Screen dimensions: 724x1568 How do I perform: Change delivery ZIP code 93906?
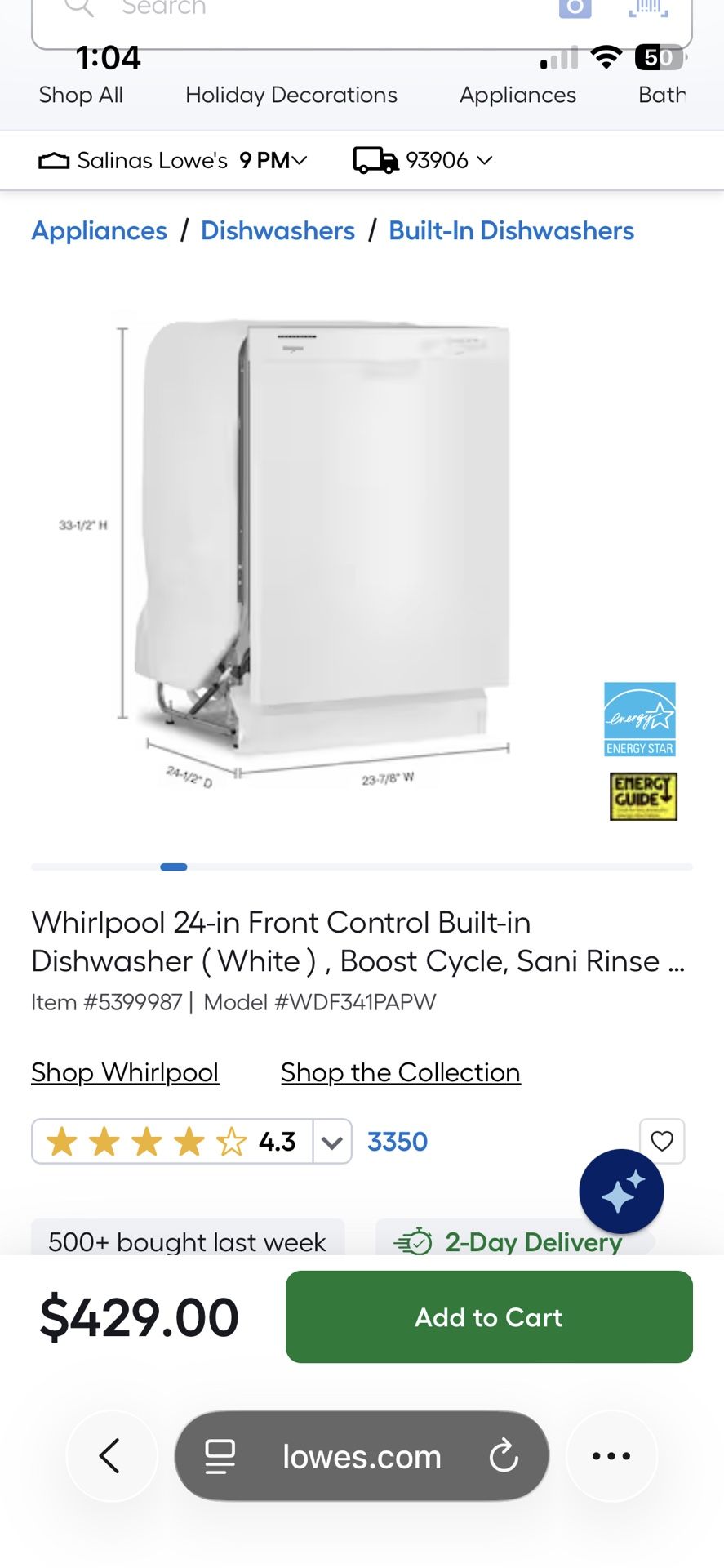423,160
